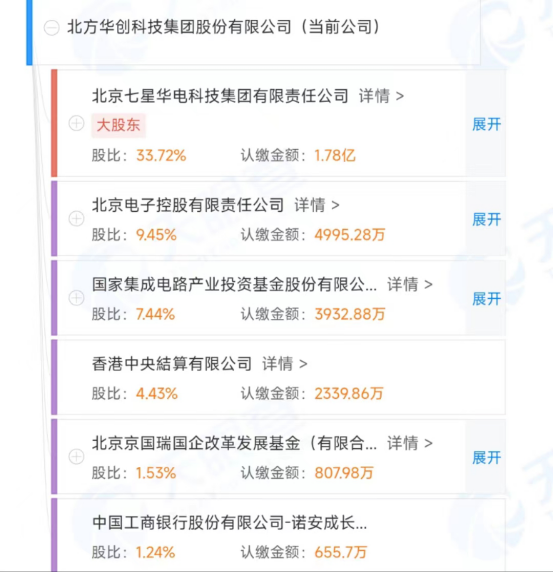This screenshot has width=553, height=572.
Task: Open 详情 for 北京京国瑞国企改革发展基金
Action: [410, 443]
